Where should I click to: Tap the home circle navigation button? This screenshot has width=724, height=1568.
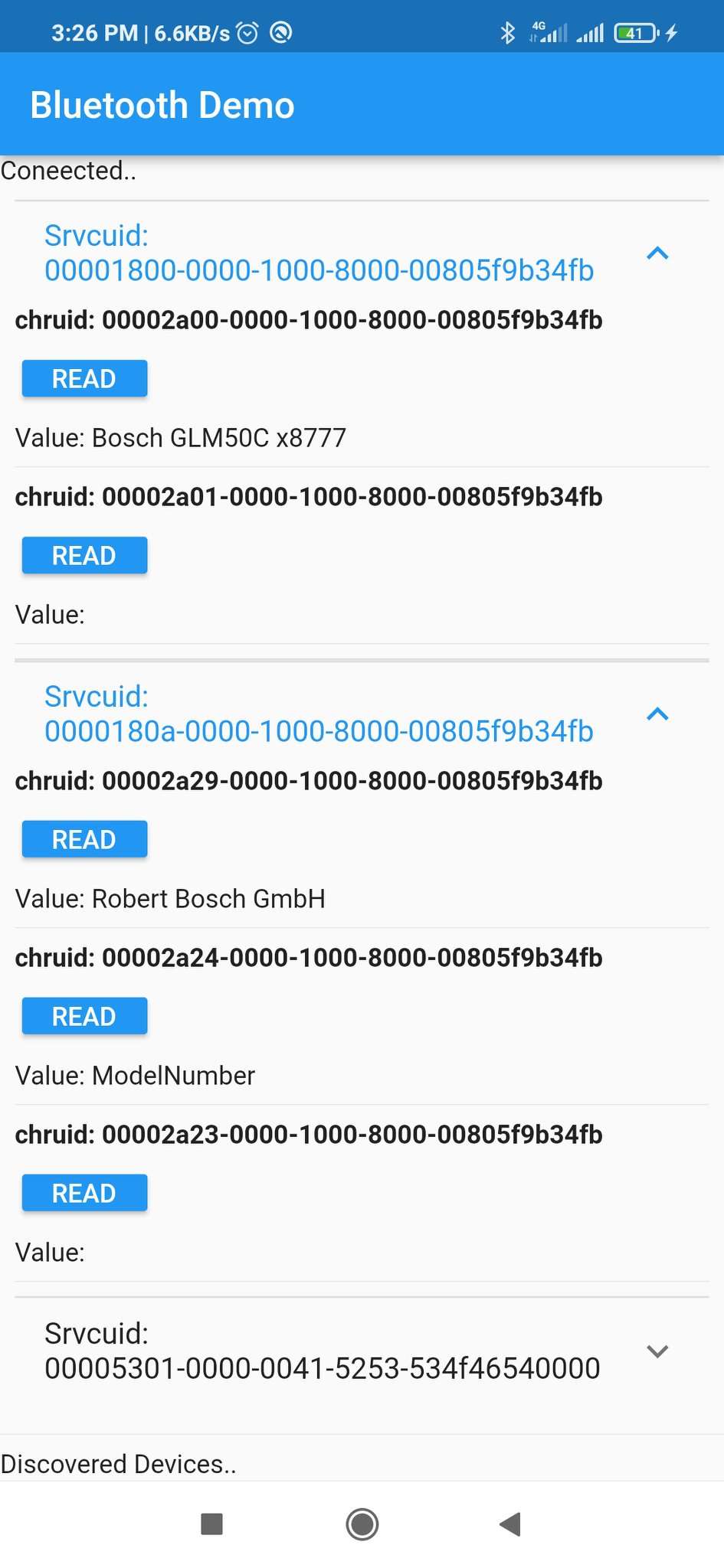[362, 1525]
